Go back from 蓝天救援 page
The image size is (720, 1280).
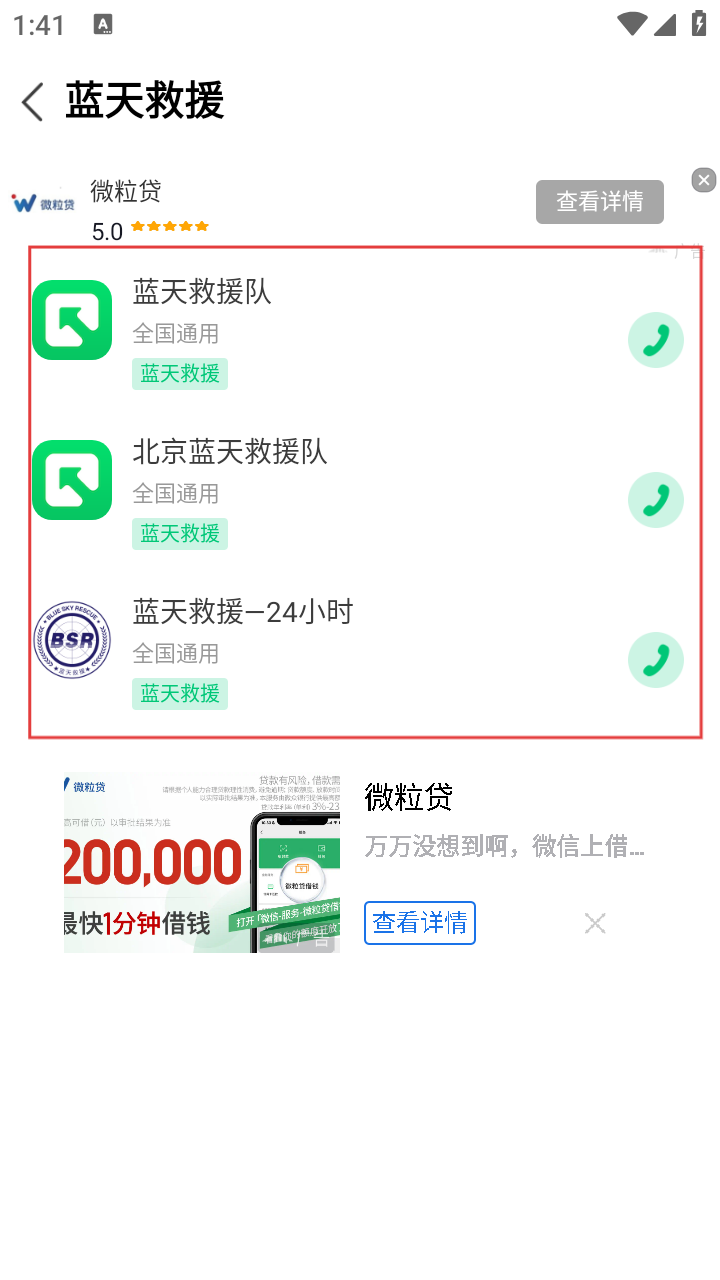click(x=33, y=102)
